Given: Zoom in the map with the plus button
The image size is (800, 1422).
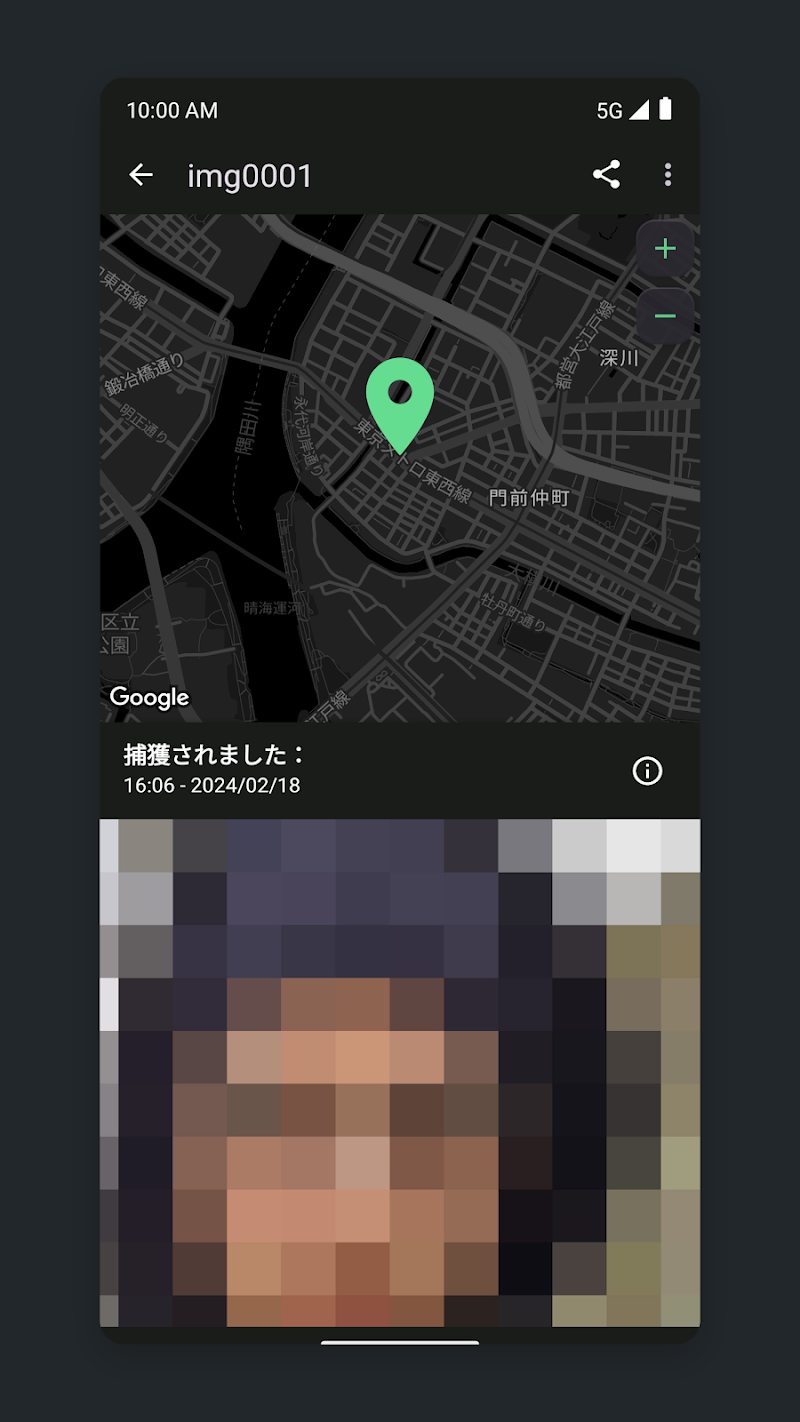Looking at the screenshot, I should pyautogui.click(x=665, y=249).
